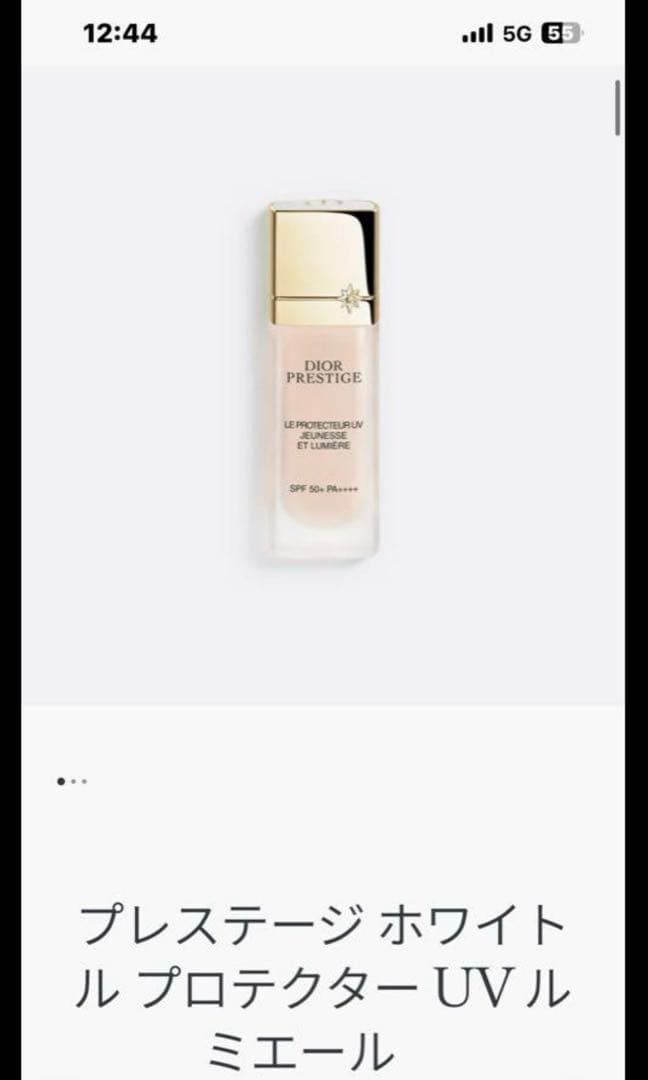
Task: Tap the image carousel page indicator dots
Action: point(72,781)
